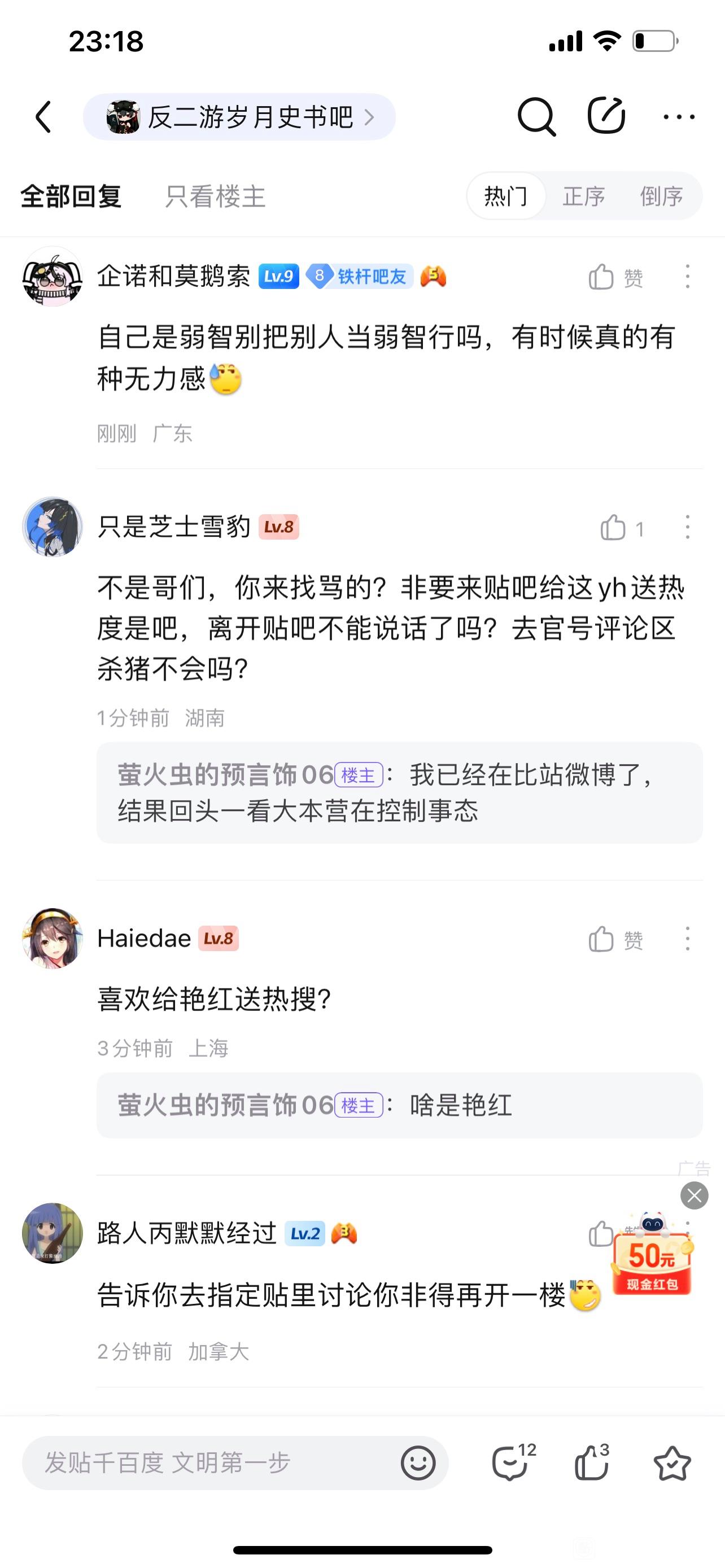Image resolution: width=725 pixels, height=1568 pixels.
Task: Like 企诺和莫鹅索's reply
Action: click(x=615, y=278)
